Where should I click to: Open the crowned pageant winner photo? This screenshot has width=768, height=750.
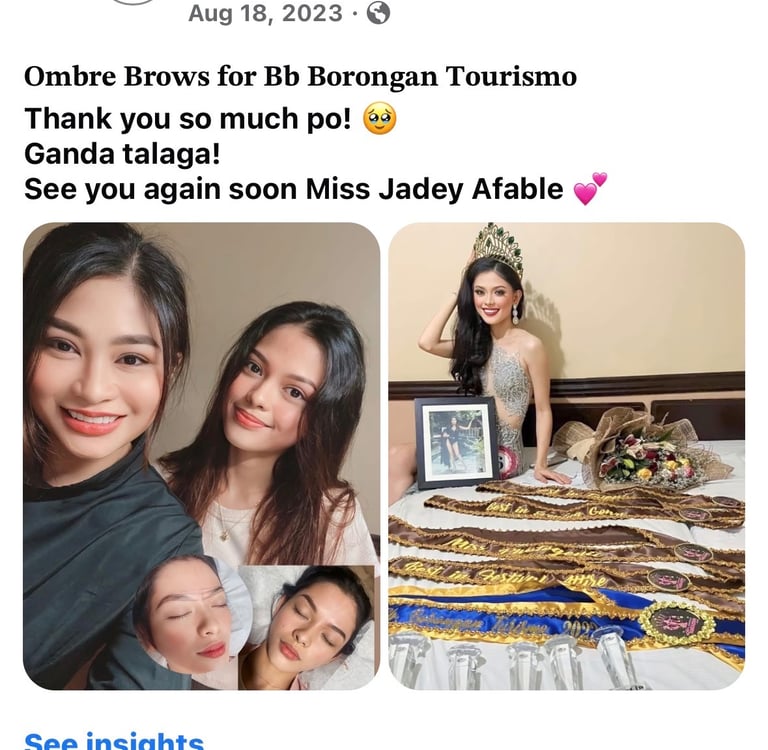tap(566, 455)
